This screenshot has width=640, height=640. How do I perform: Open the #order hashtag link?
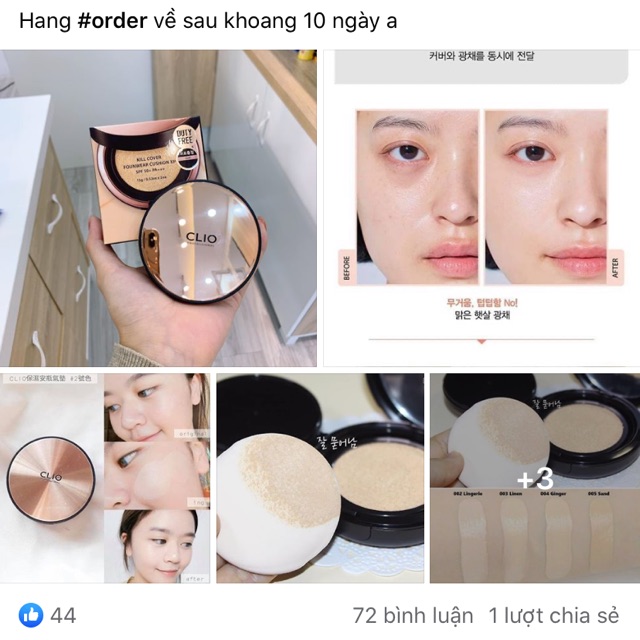[x=113, y=22]
